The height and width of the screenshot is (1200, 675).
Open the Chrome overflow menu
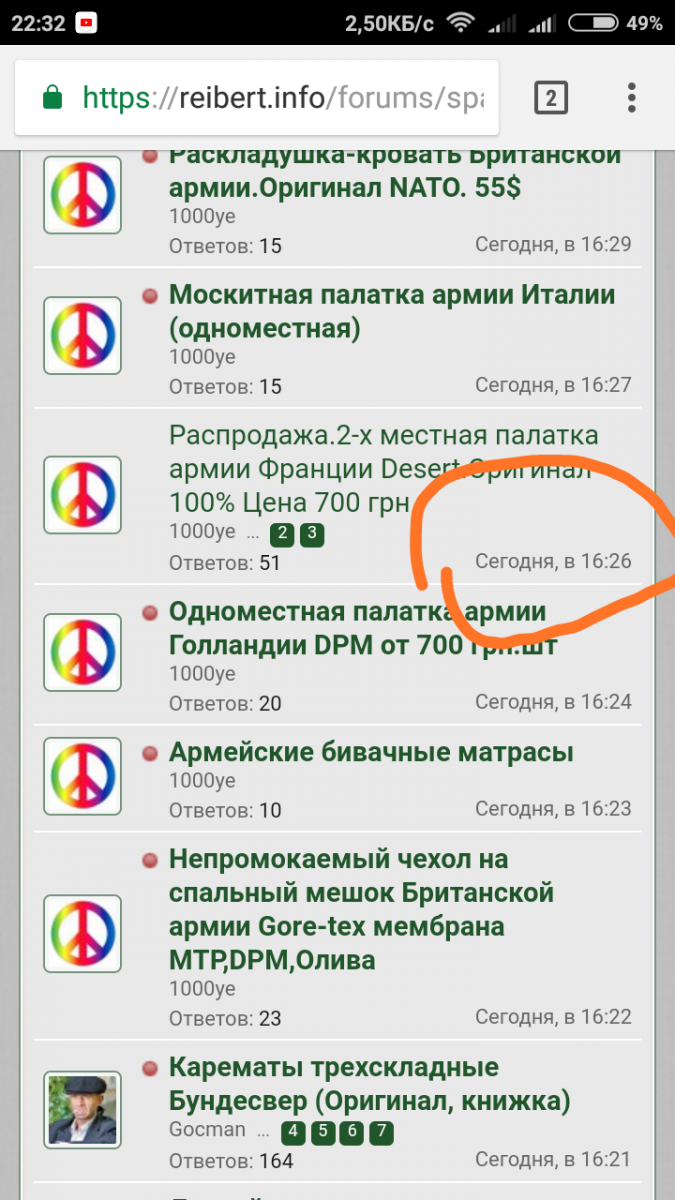[x=632, y=98]
